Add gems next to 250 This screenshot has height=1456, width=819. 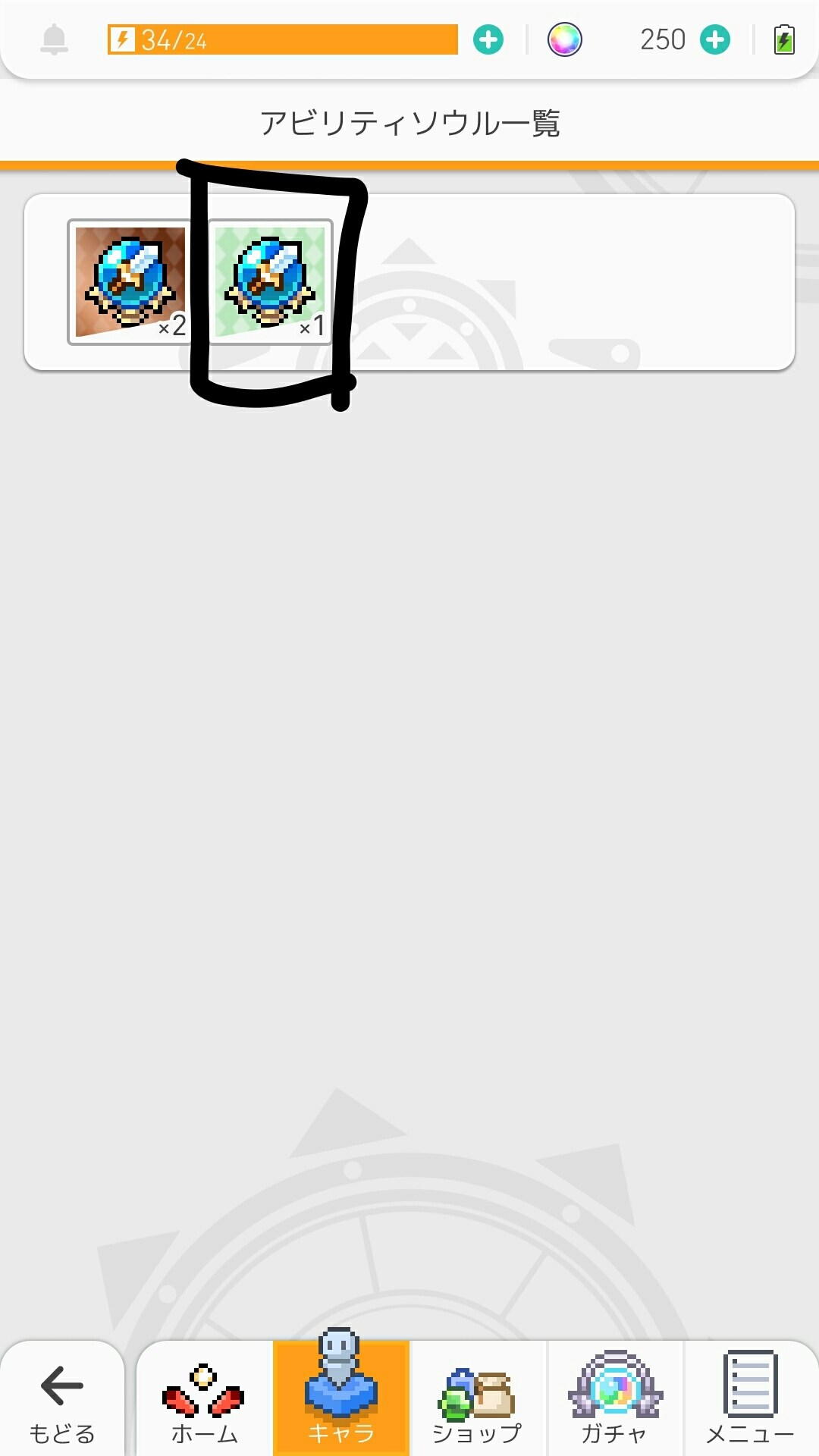[714, 39]
